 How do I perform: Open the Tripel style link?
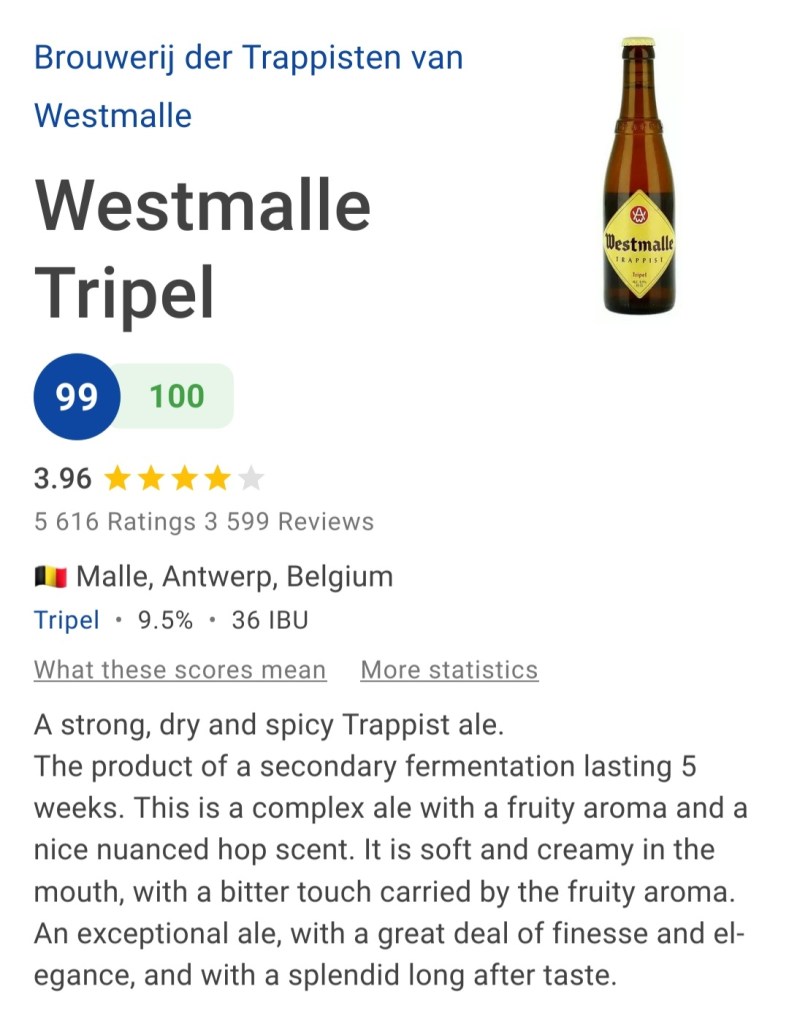[66, 621]
